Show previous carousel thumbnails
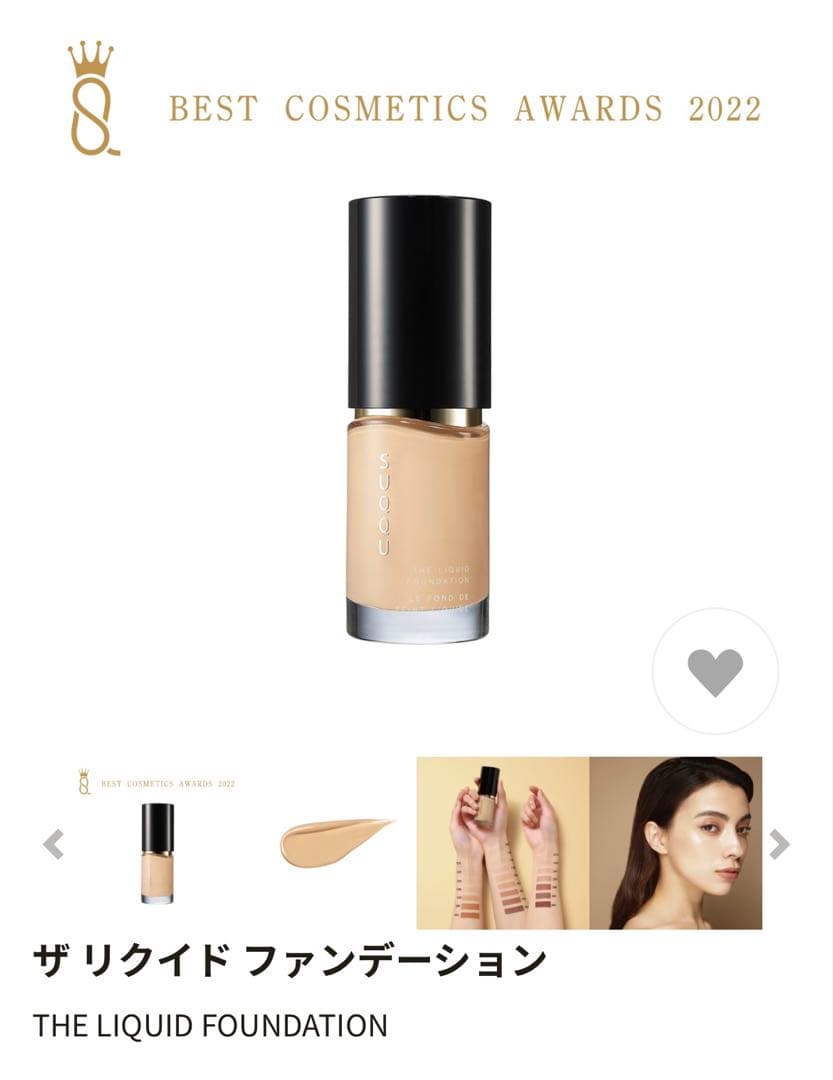 (x=54, y=844)
